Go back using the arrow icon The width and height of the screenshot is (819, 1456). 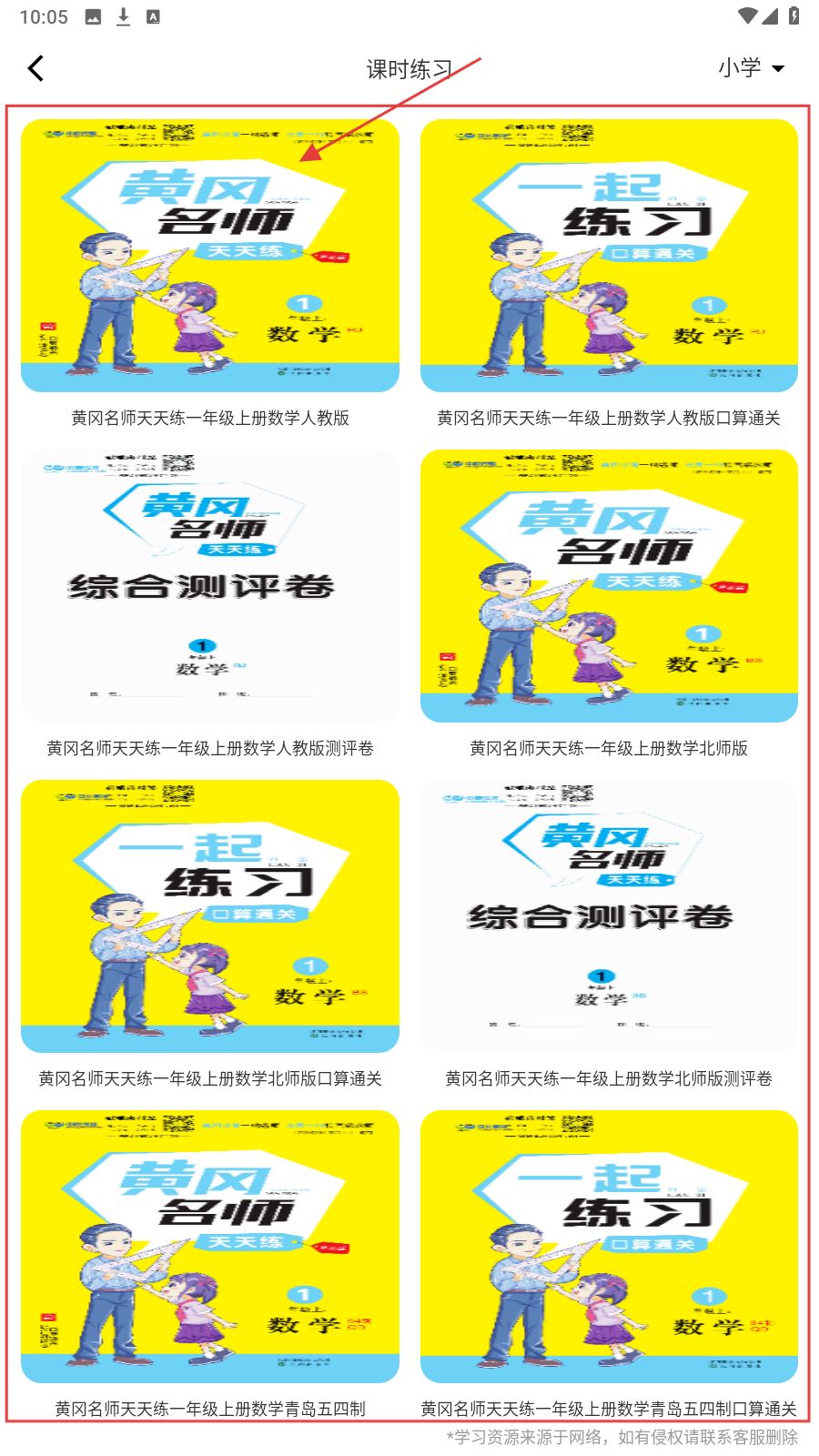tap(36, 68)
